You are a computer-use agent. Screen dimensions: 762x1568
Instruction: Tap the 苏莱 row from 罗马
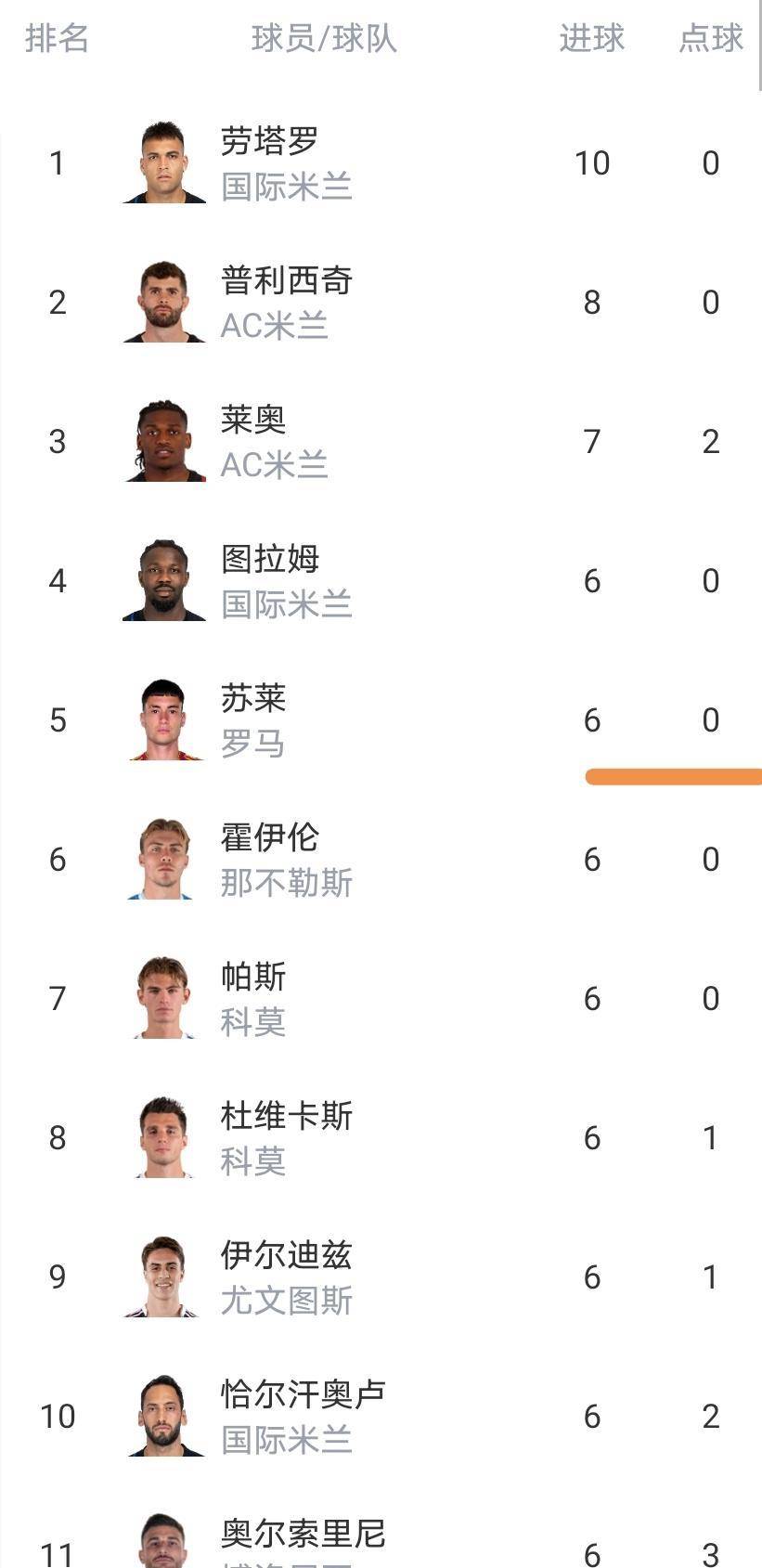click(x=252, y=699)
